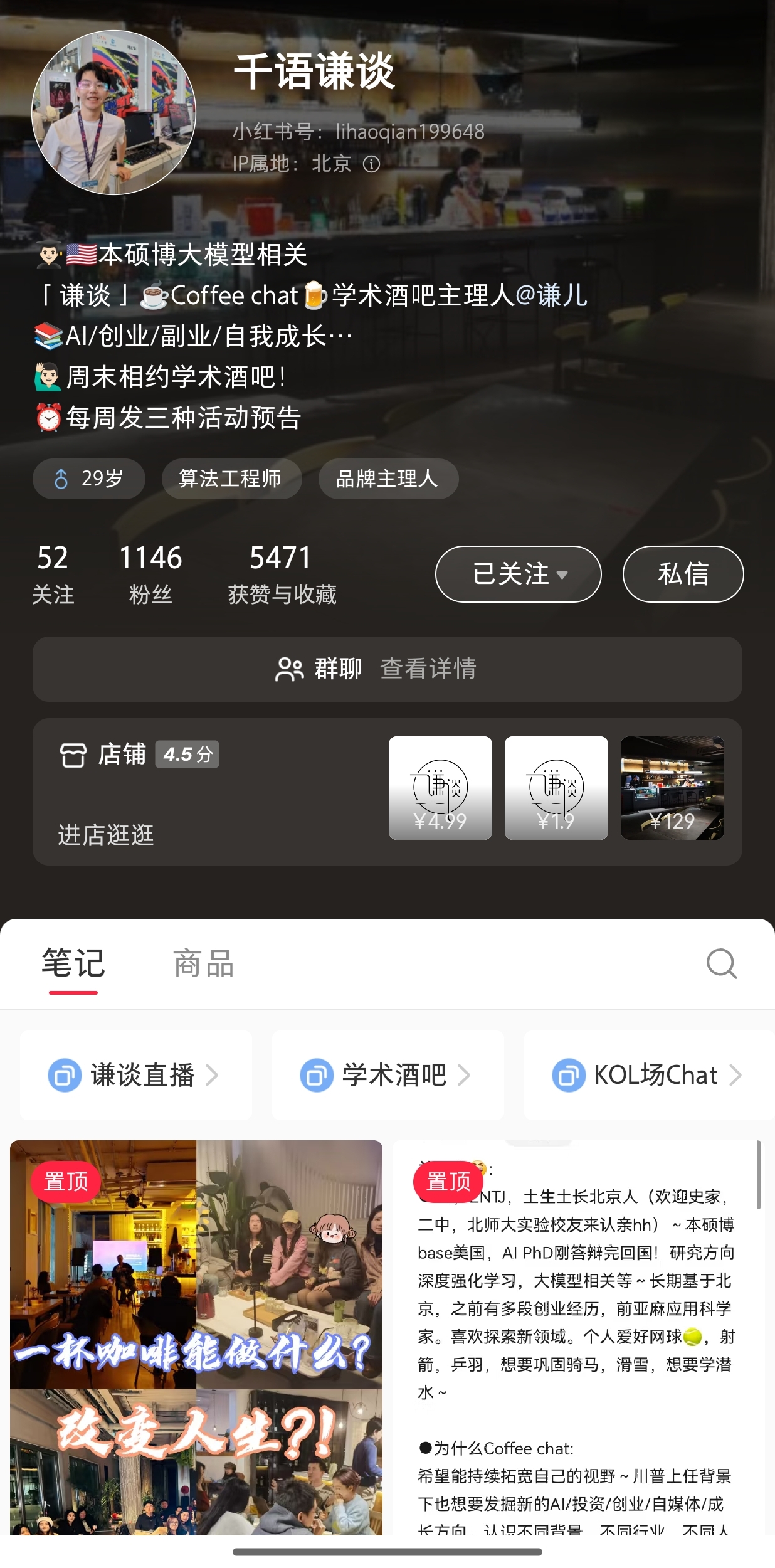Open 获赞与收藏 stats
Screen dimensions: 775x1568
(x=282, y=574)
